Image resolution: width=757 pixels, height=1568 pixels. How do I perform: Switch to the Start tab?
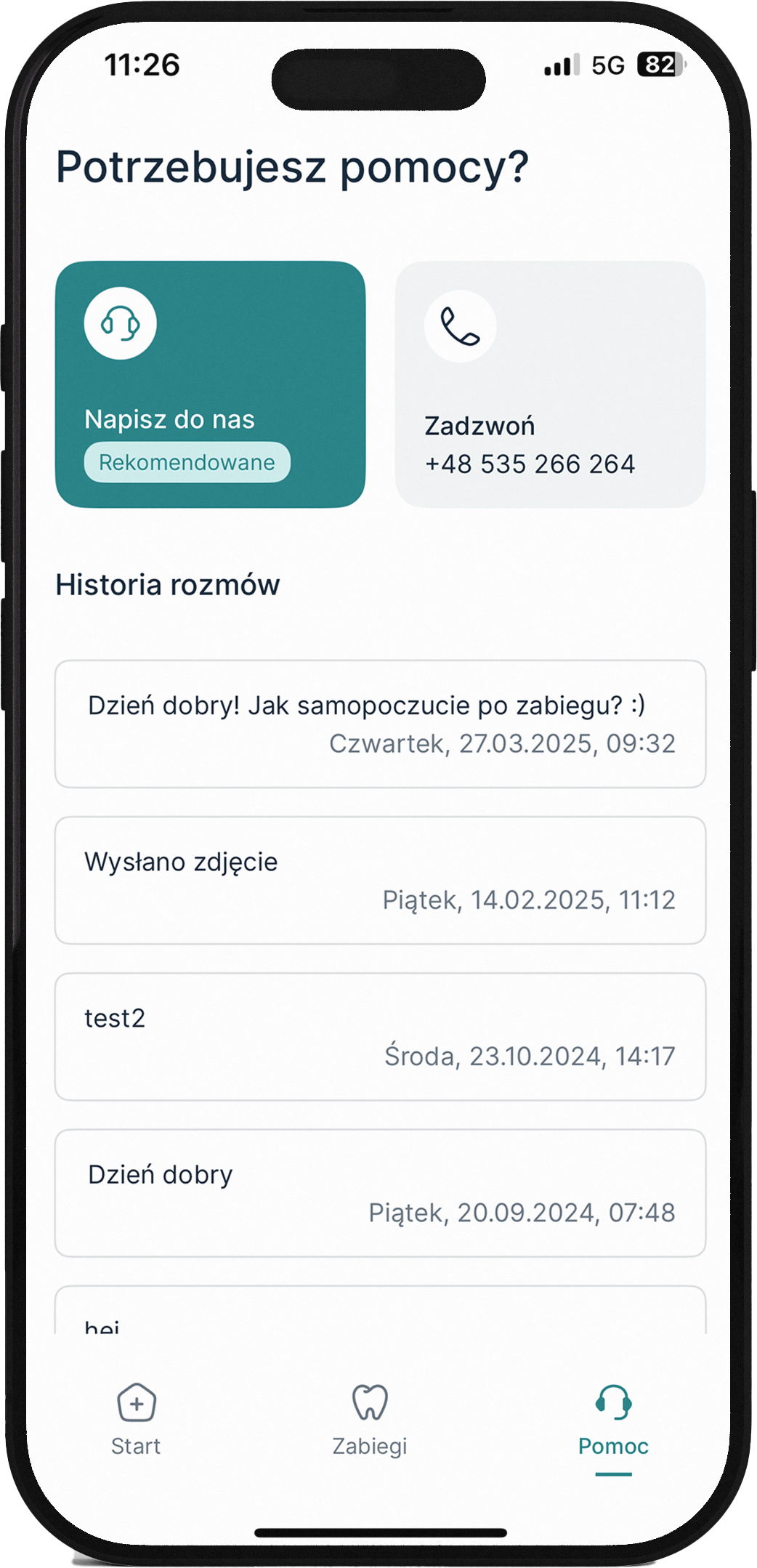point(136,1420)
